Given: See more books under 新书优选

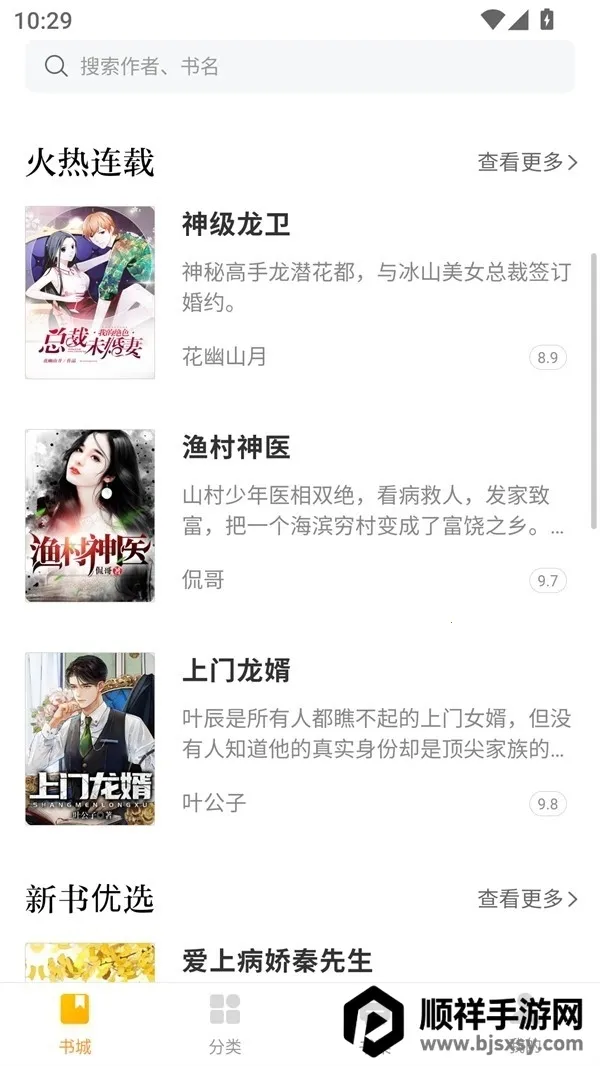Looking at the screenshot, I should click(x=527, y=899).
